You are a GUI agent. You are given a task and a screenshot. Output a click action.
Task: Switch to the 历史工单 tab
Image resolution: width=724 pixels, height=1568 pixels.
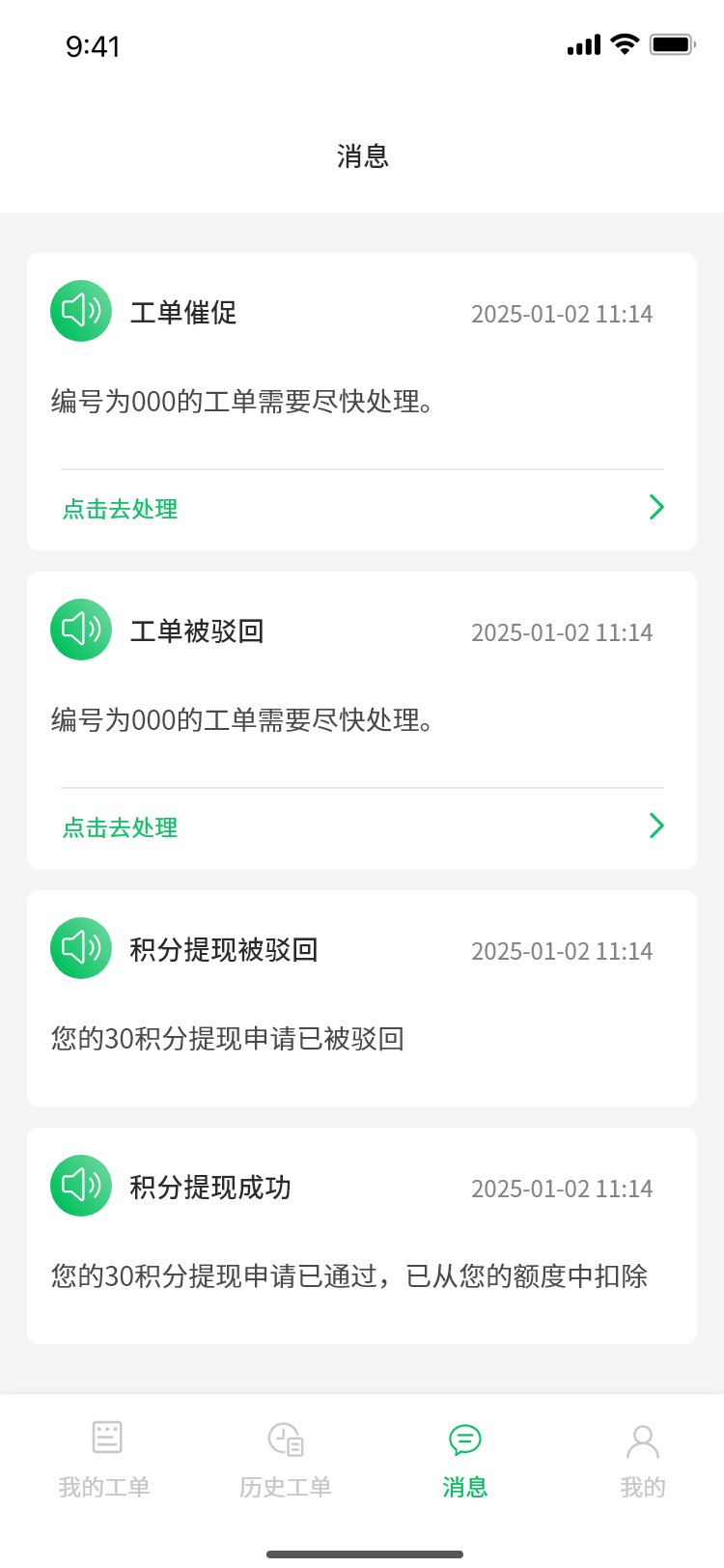tap(286, 1460)
